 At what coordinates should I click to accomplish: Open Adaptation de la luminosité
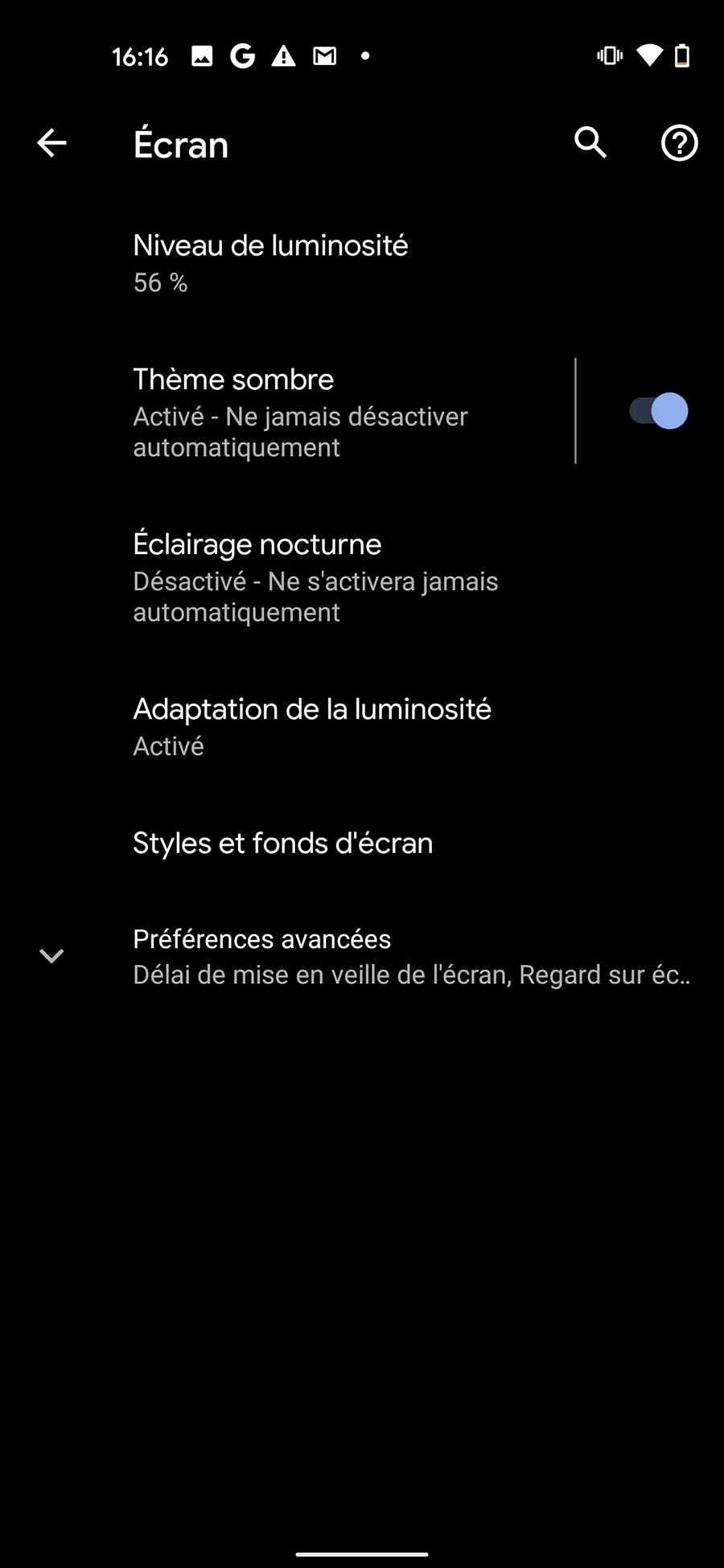coord(312,725)
